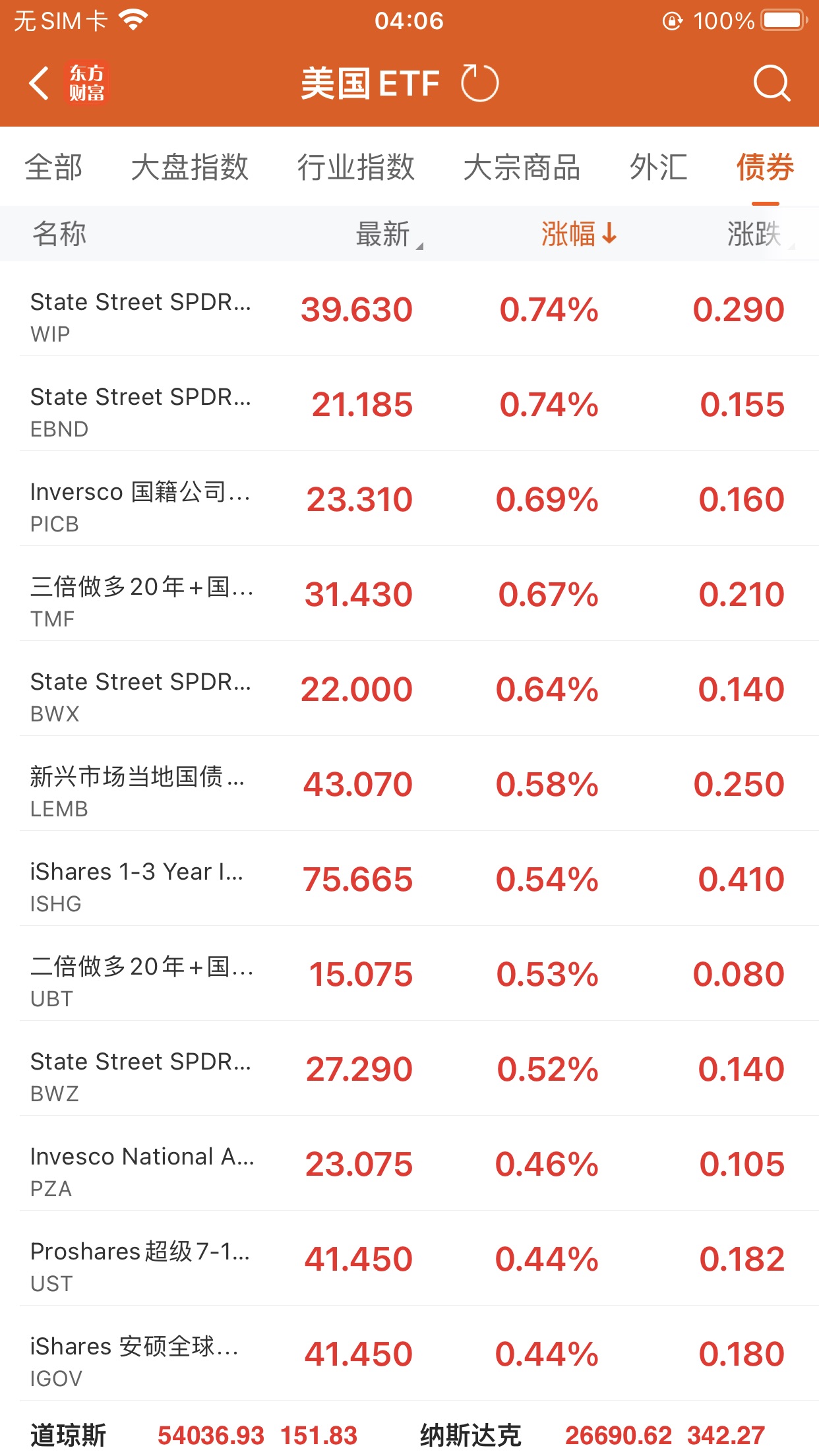Toggle the 涨幅 sort order

(579, 234)
